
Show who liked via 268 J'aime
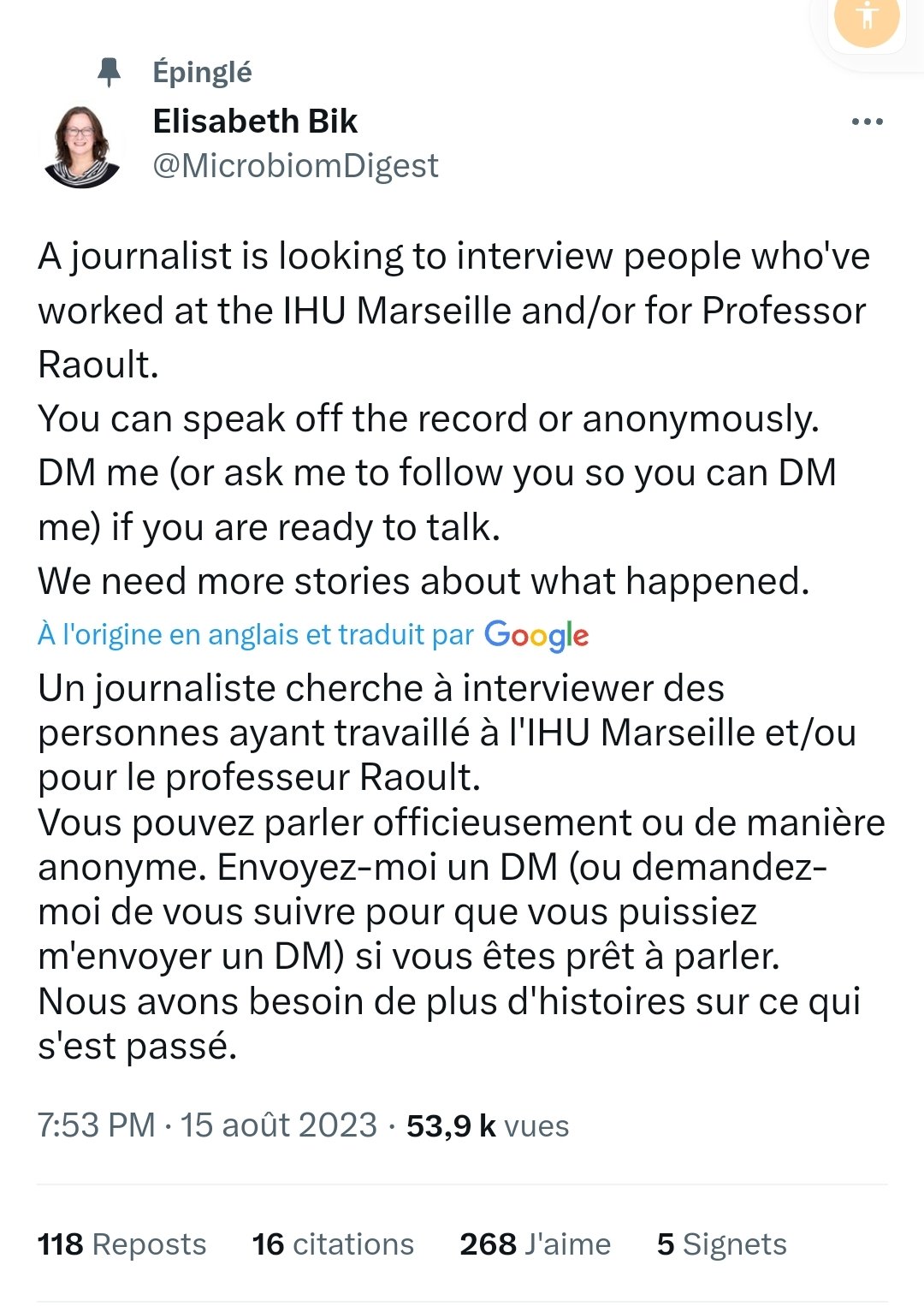[536, 1244]
